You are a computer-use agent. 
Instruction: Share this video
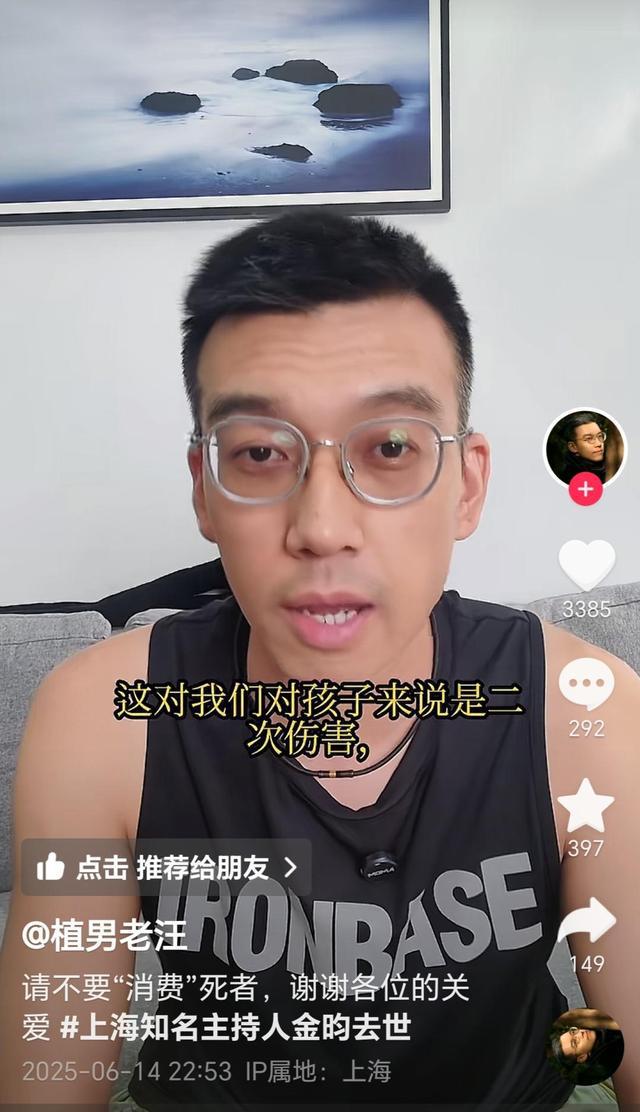pyautogui.click(x=586, y=922)
